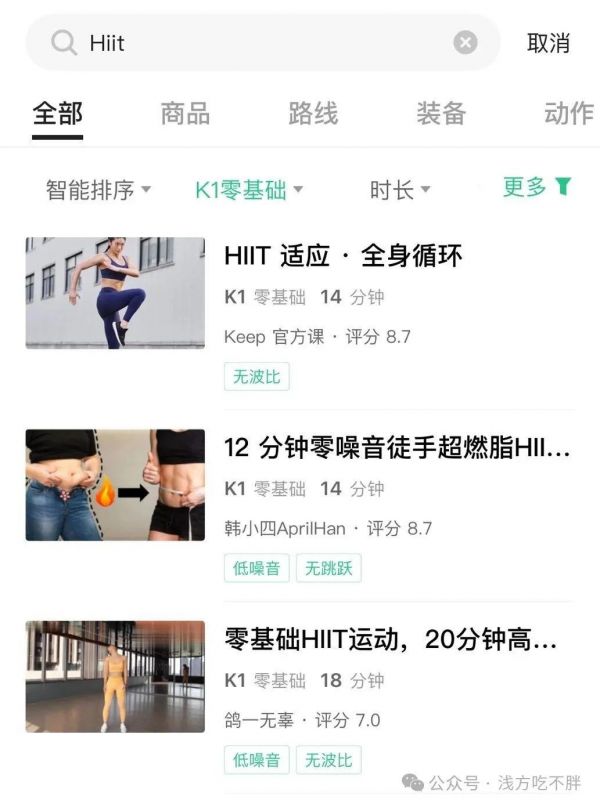Screen dimensions: 600x807
Task: Switch to the 商品 tab
Action: [185, 113]
